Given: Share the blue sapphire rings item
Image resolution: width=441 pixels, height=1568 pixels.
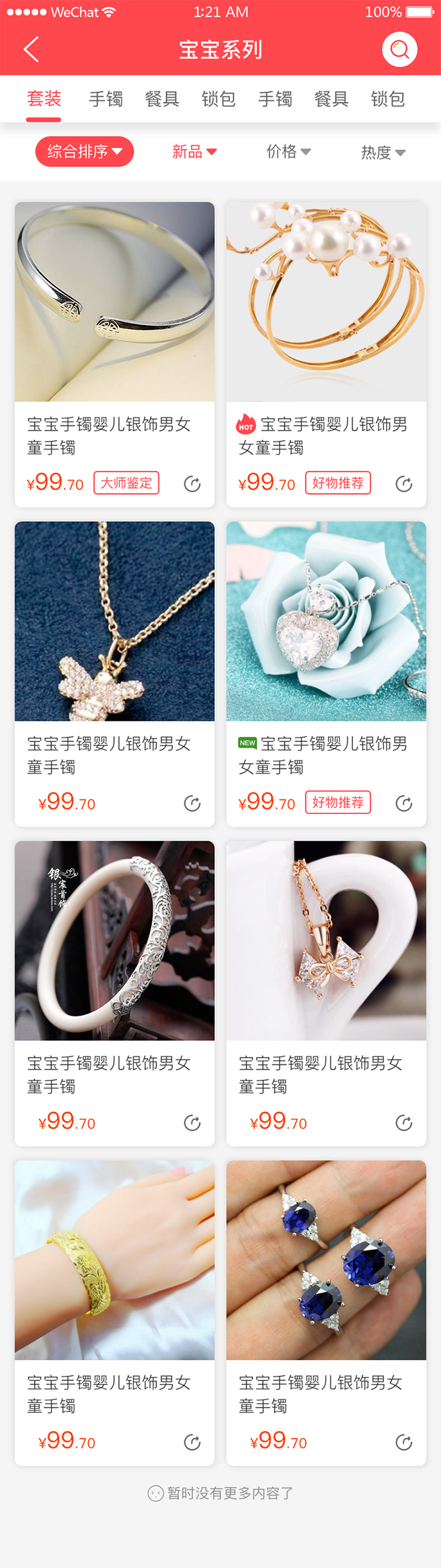Looking at the screenshot, I should 404,1442.
